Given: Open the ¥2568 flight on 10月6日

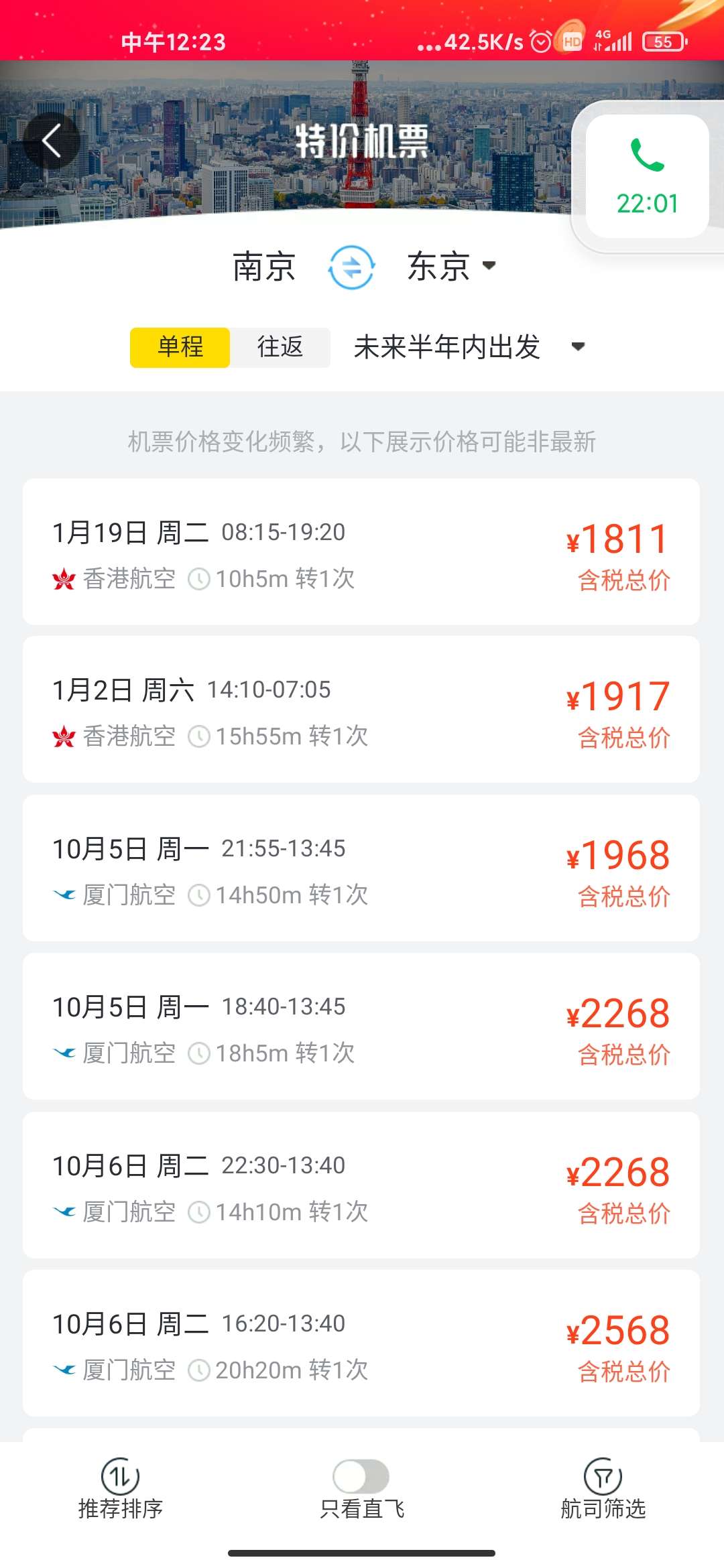Looking at the screenshot, I should (361, 1344).
